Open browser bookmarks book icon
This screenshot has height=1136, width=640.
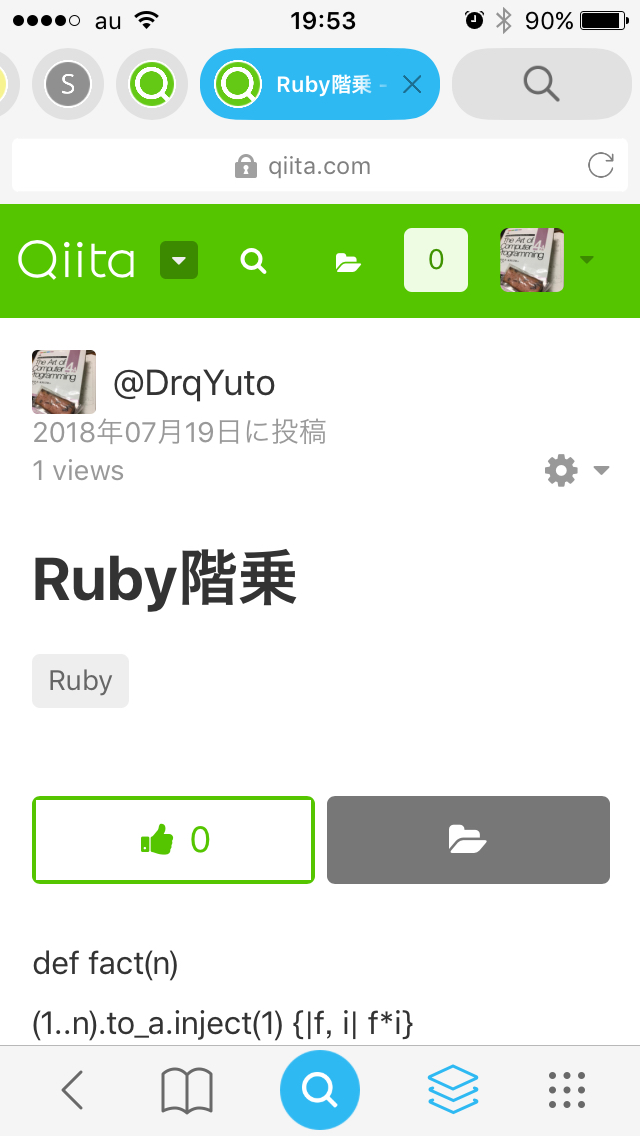coord(187,1090)
